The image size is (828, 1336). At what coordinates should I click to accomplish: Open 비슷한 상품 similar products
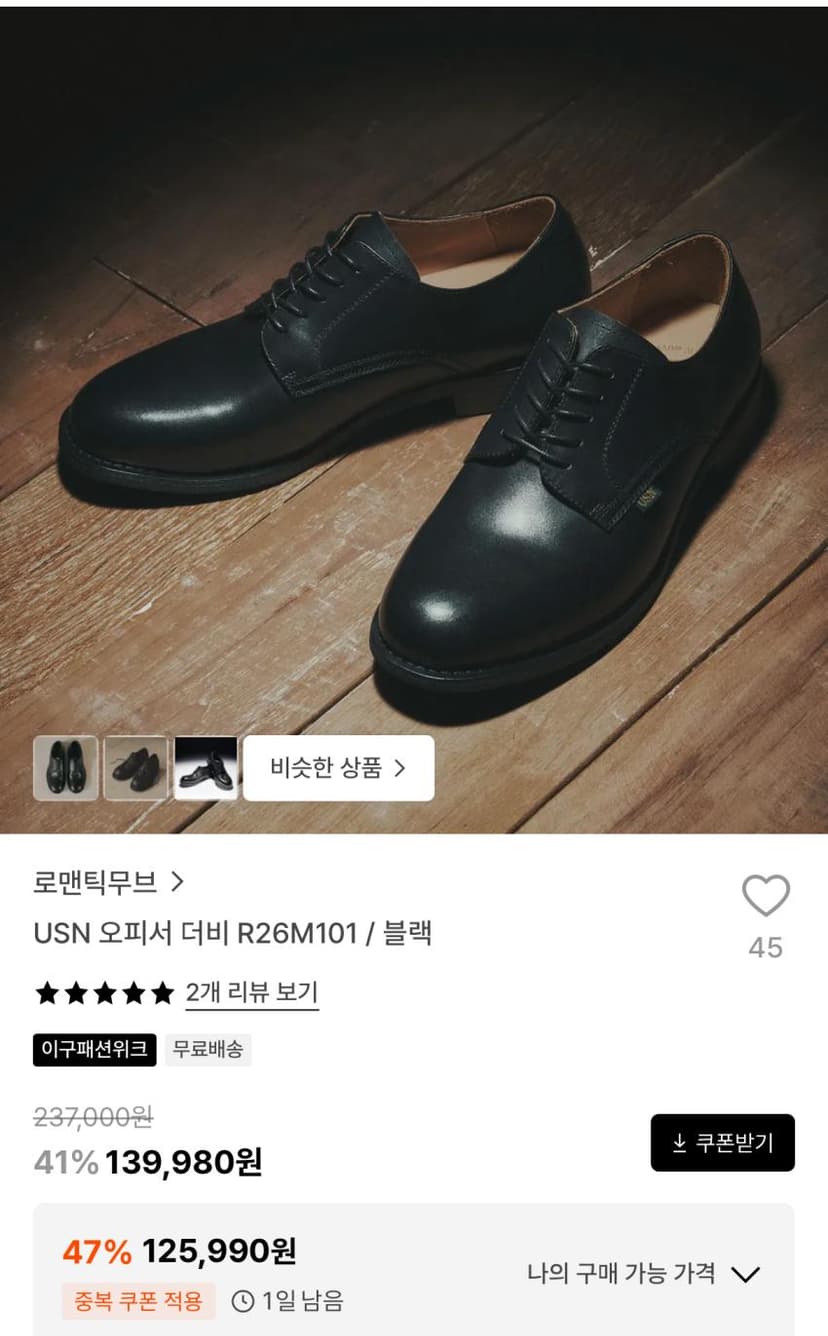coord(339,768)
